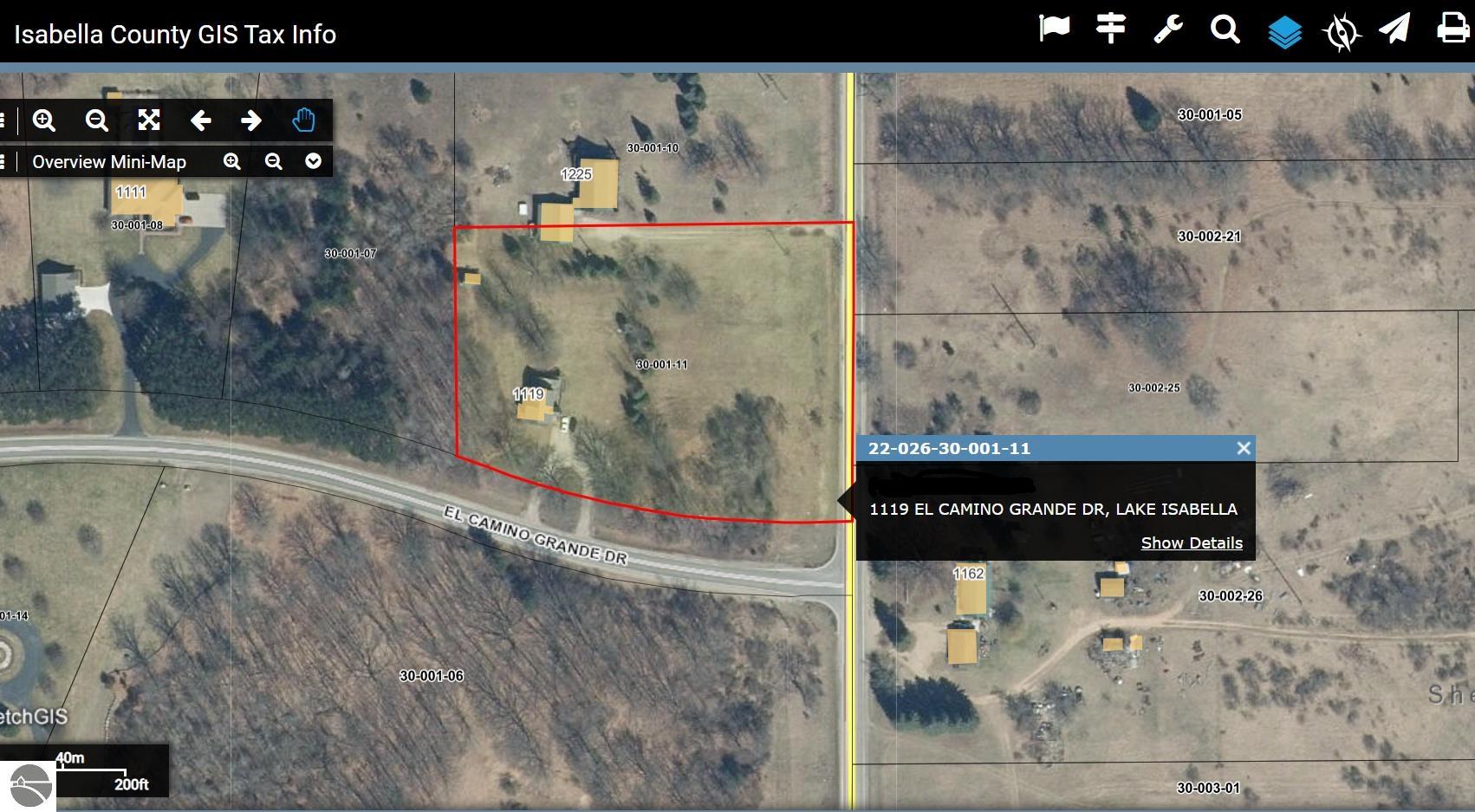Share the map with paper plane icon
Image resolution: width=1475 pixels, height=812 pixels.
pyautogui.click(x=1394, y=29)
